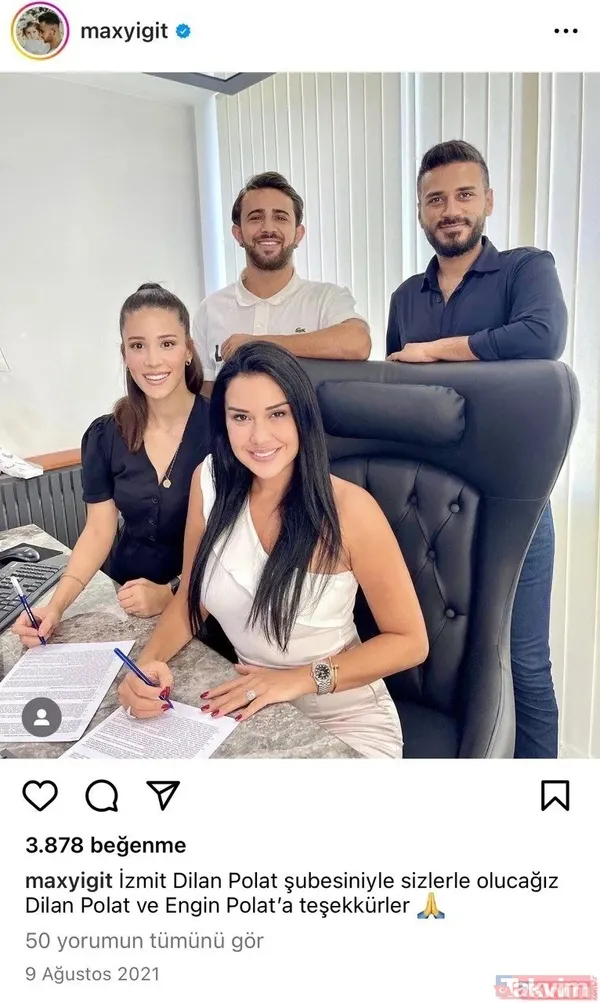Share the post via paper plane icon
Image resolution: width=600 pixels, height=1003 pixels.
(x=163, y=795)
